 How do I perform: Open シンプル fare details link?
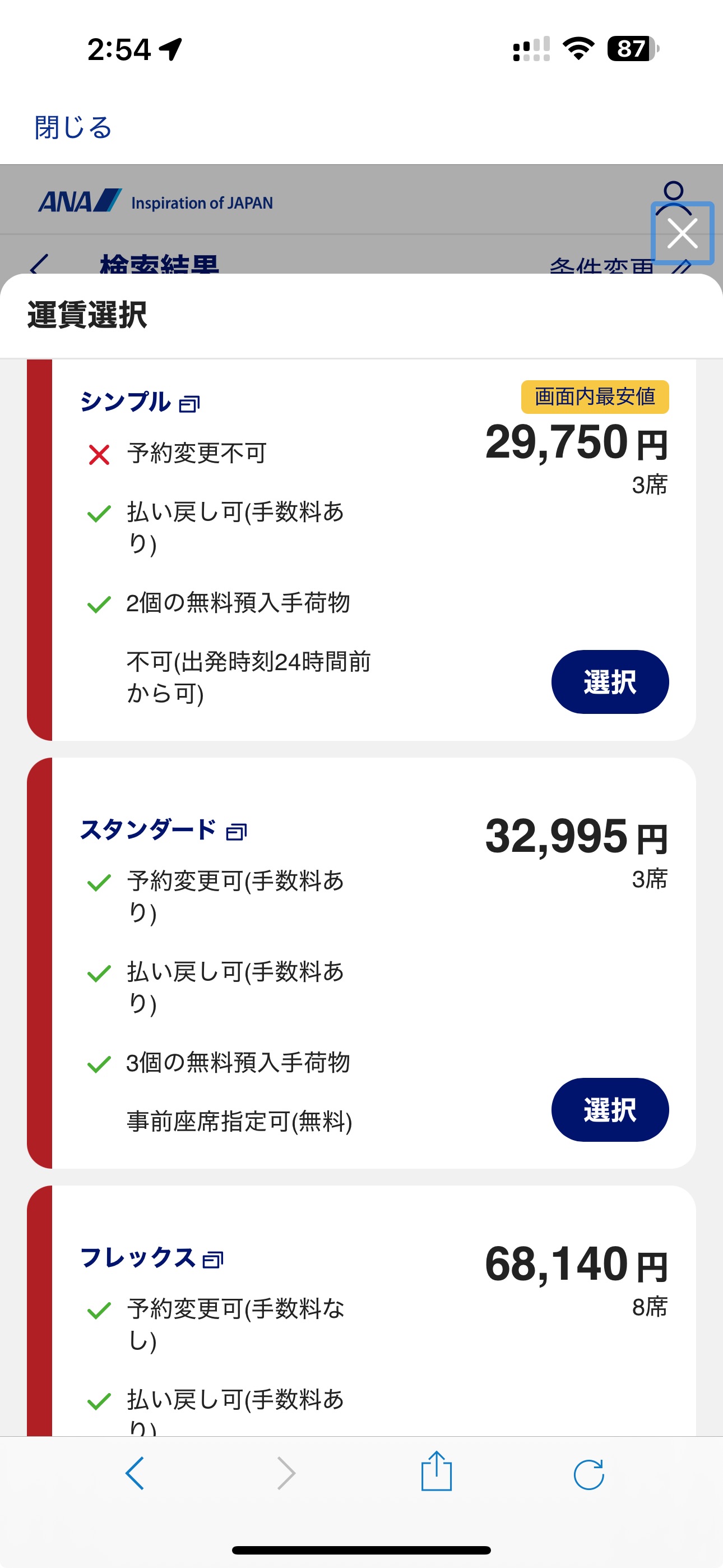[x=140, y=402]
